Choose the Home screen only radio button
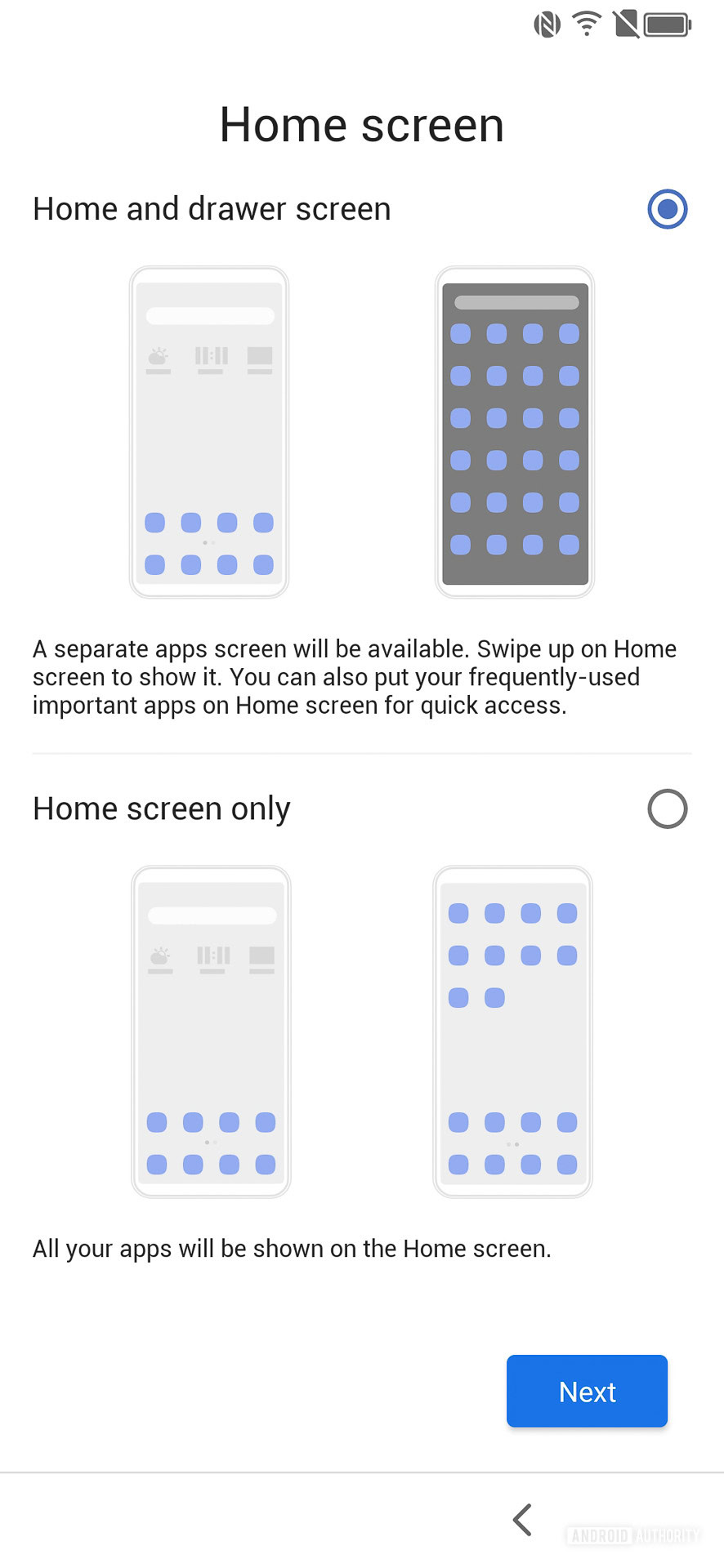 (x=667, y=808)
